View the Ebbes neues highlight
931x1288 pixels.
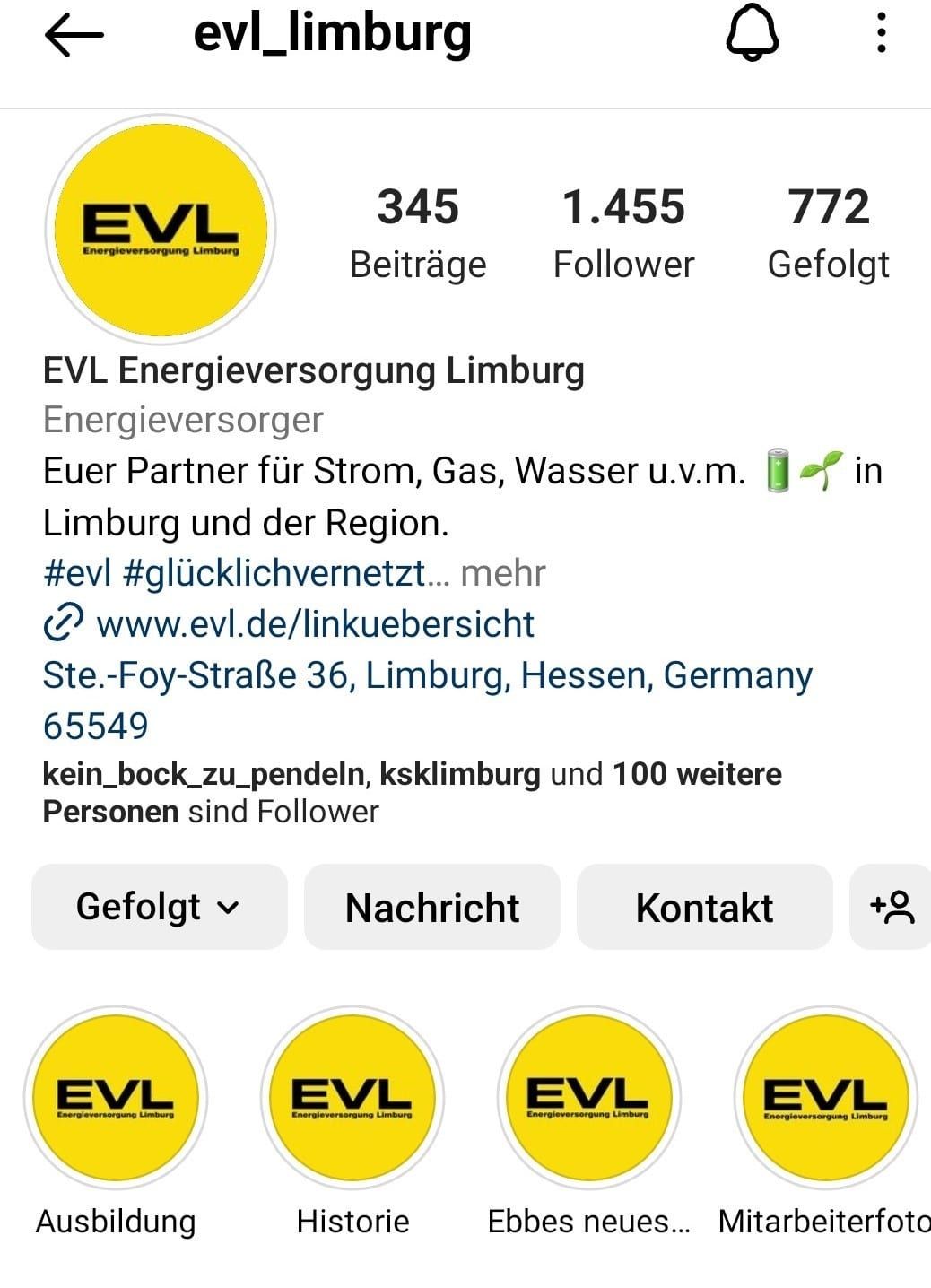pyautogui.click(x=589, y=1098)
